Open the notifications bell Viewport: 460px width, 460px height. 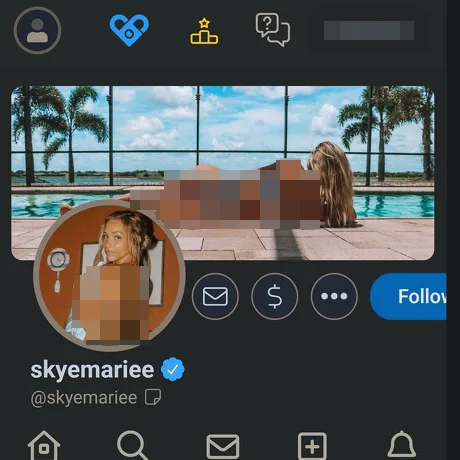(402, 444)
